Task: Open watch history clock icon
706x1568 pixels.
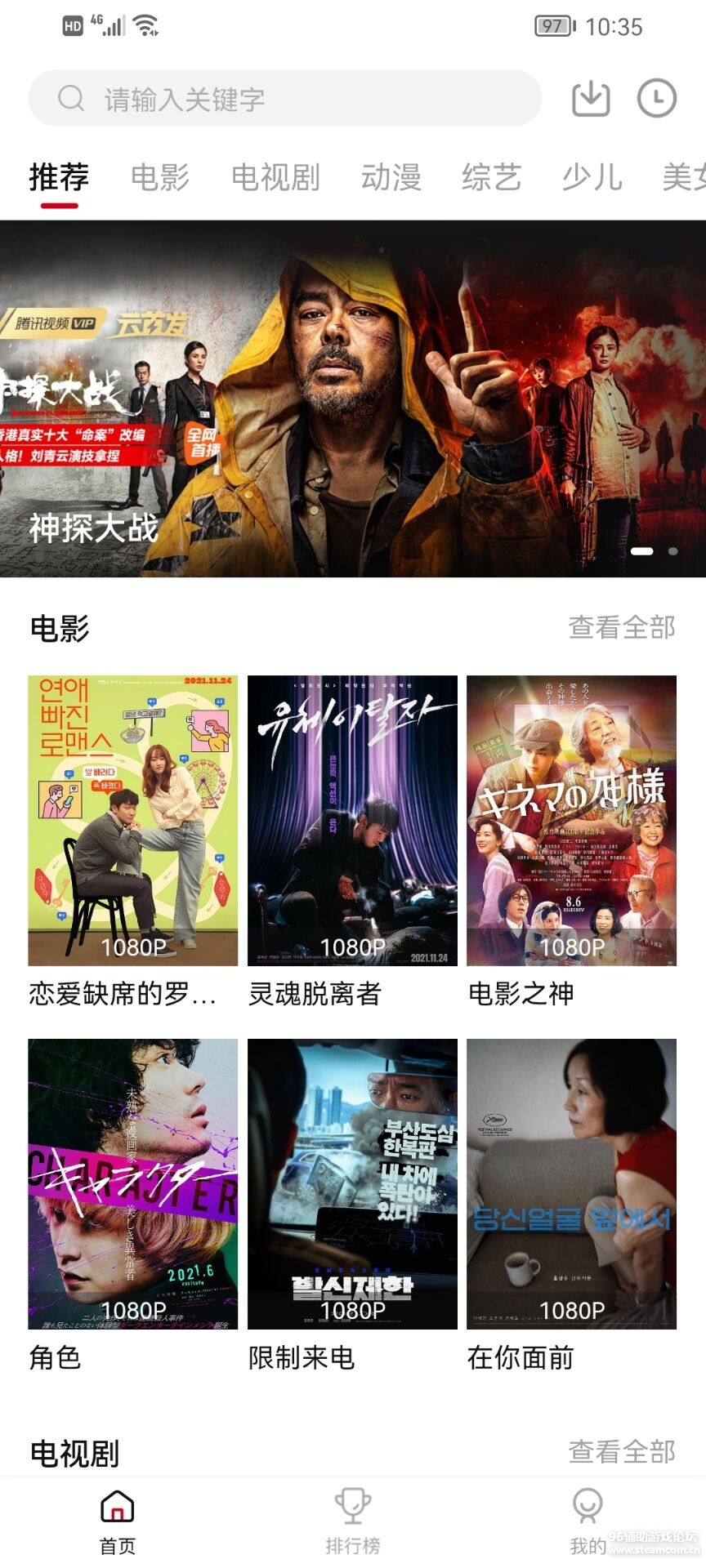Action: (x=656, y=99)
